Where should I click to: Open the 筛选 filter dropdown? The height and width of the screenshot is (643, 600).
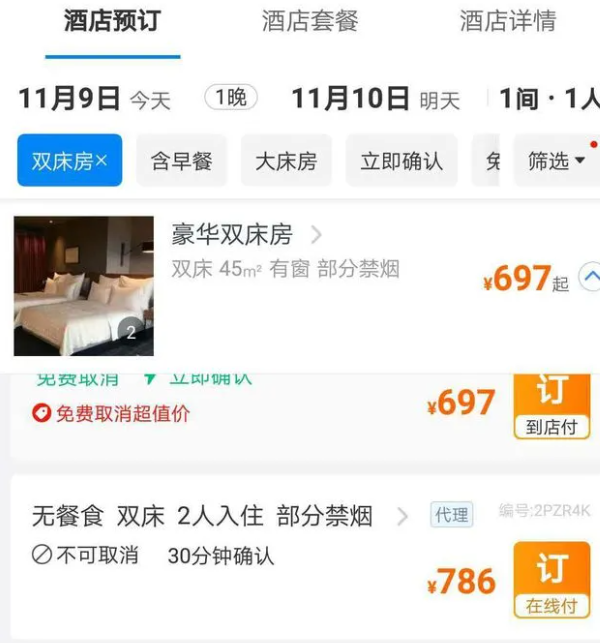click(556, 161)
